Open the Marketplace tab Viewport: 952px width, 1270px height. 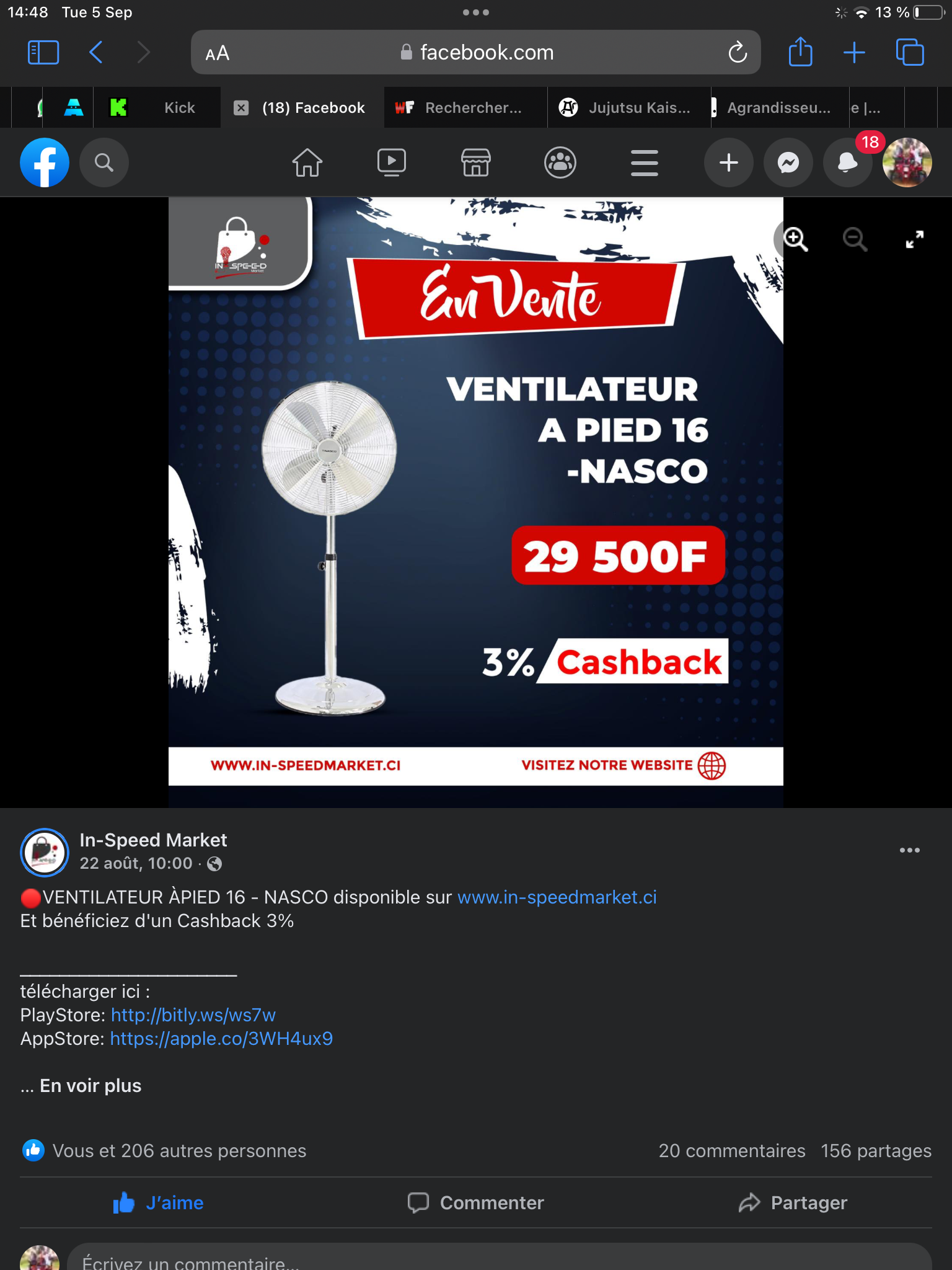tap(476, 163)
